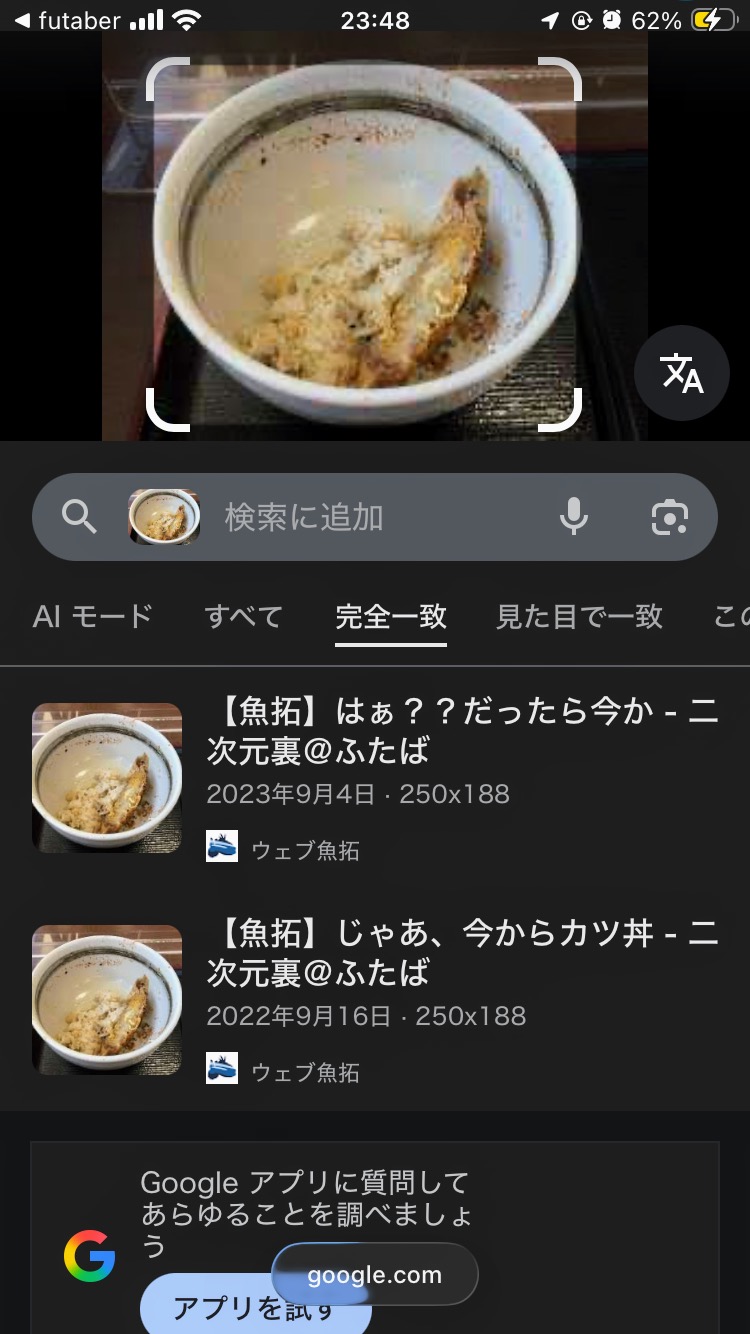Viewport: 750px width, 1334px height.
Task: Return to futaber via status bar back
Action: click(x=66, y=20)
